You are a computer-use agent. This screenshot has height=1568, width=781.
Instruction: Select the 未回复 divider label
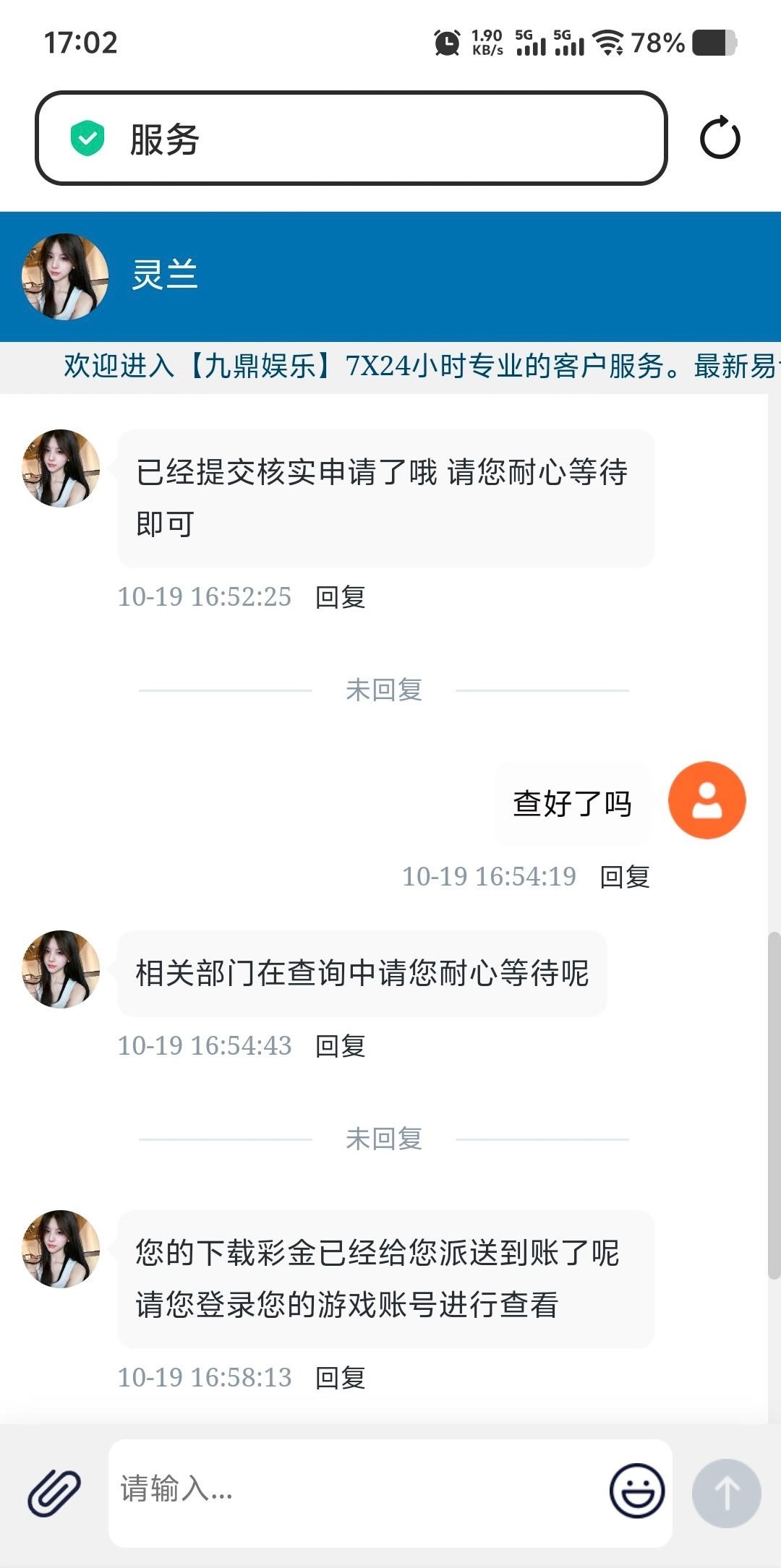383,690
